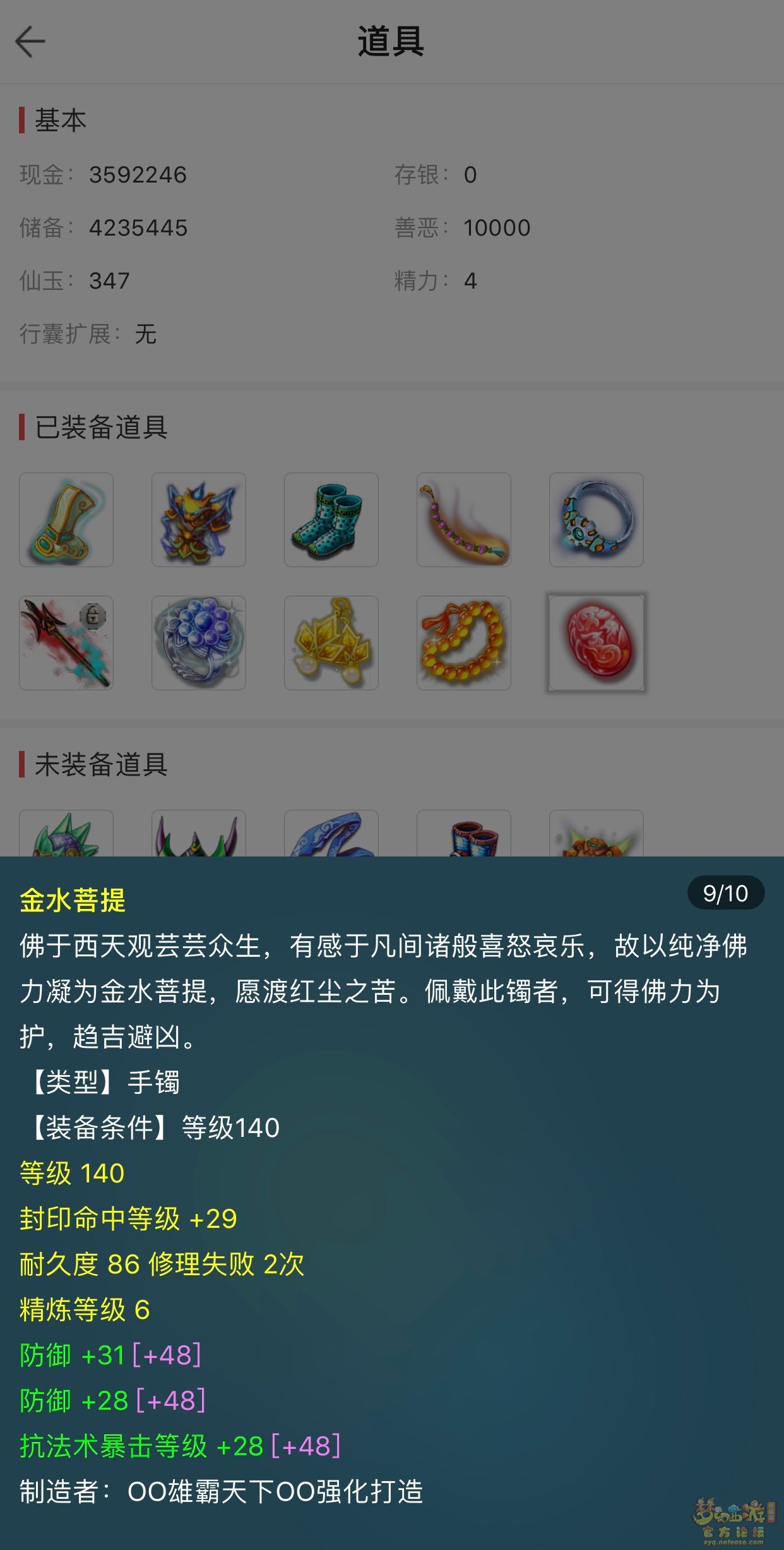Go back using the arrow icon

click(x=30, y=42)
